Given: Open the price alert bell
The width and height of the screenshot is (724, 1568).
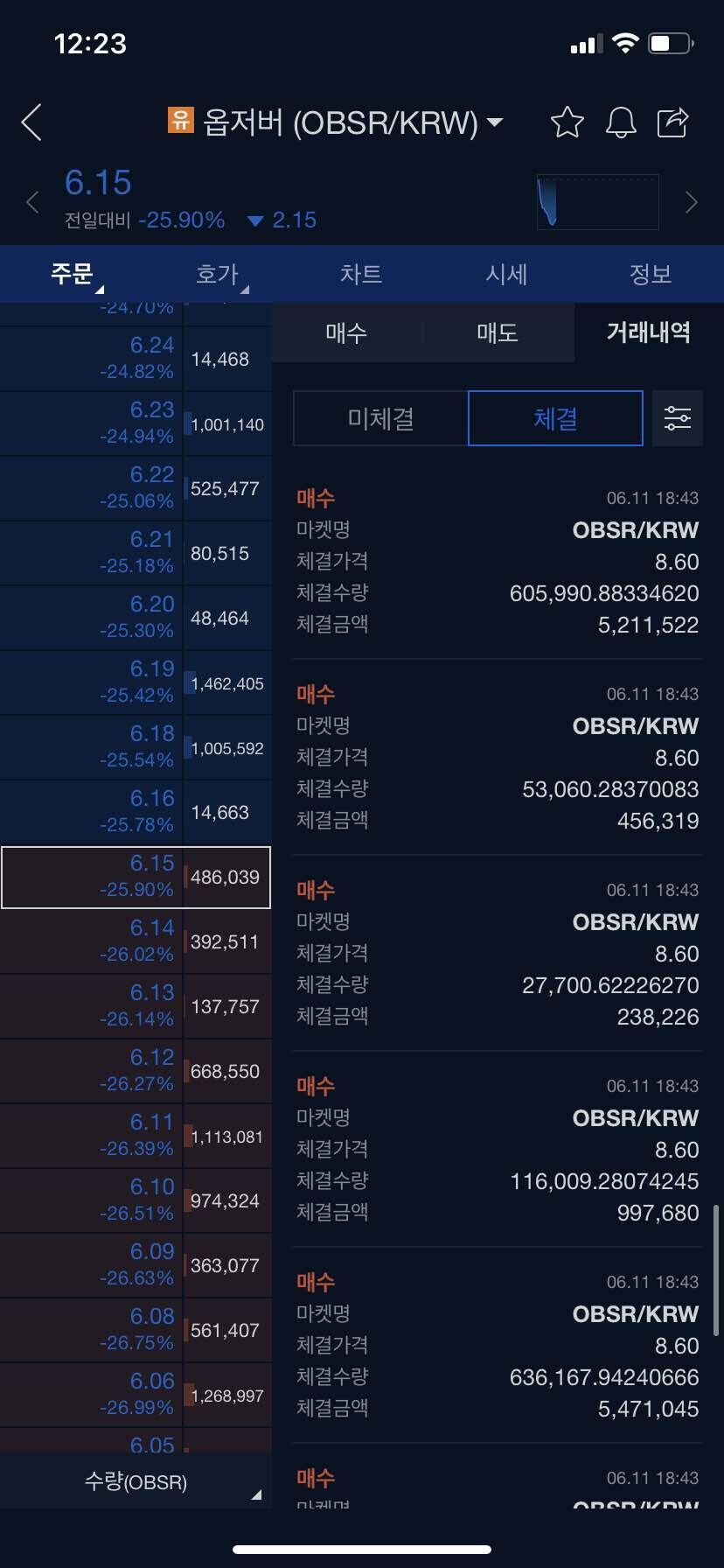Looking at the screenshot, I should (621, 122).
